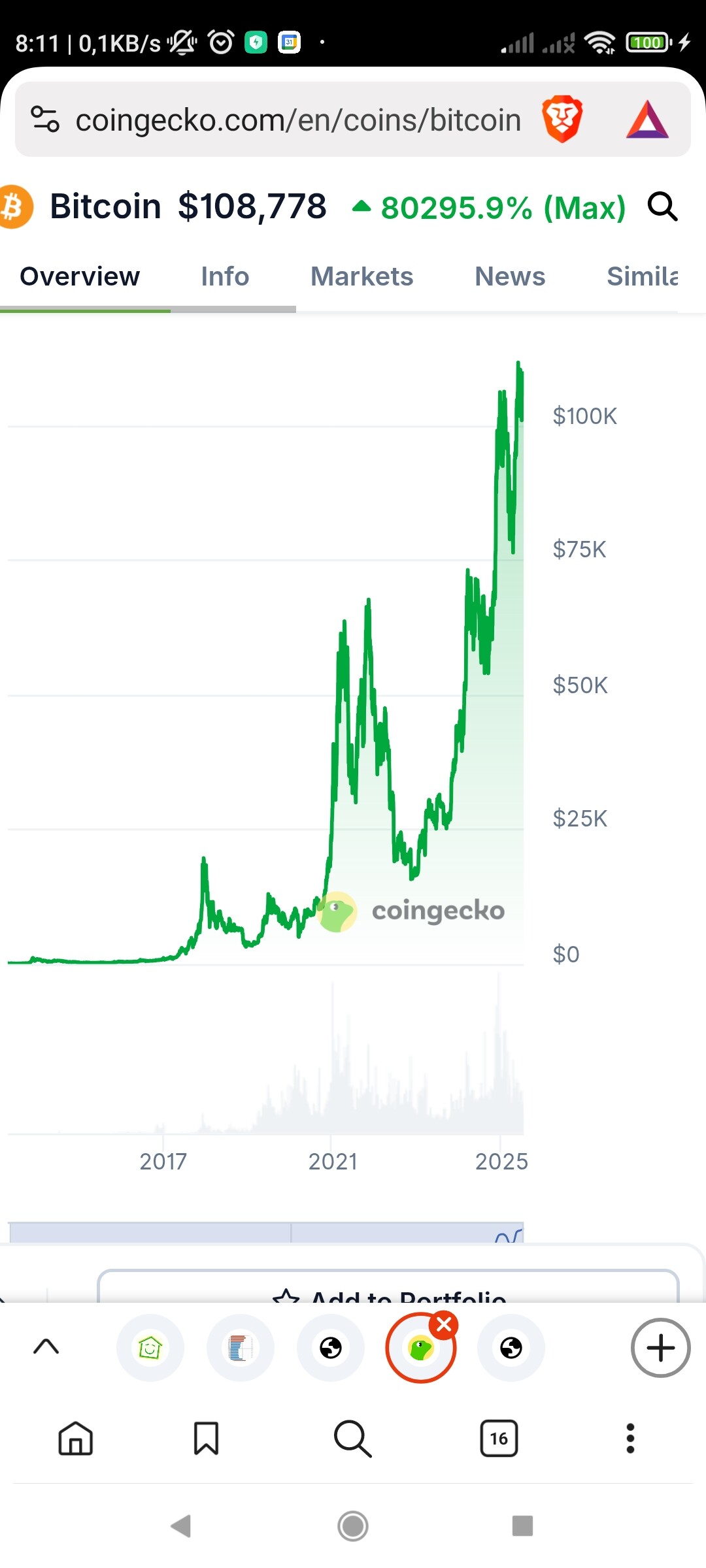Tap the address bar showing coingecko.com
This screenshot has height=1568, width=706.
tap(298, 120)
